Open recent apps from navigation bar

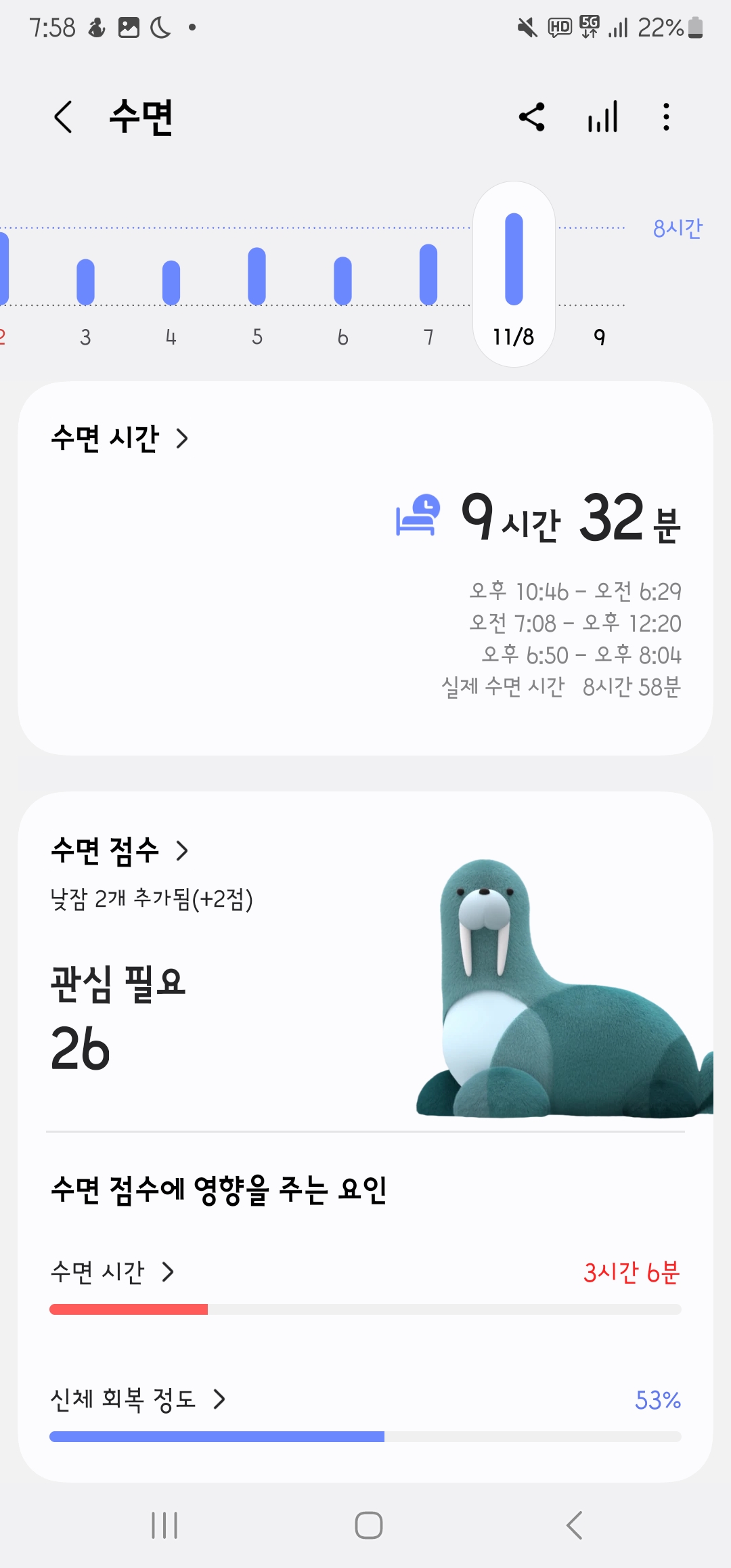tap(164, 1525)
